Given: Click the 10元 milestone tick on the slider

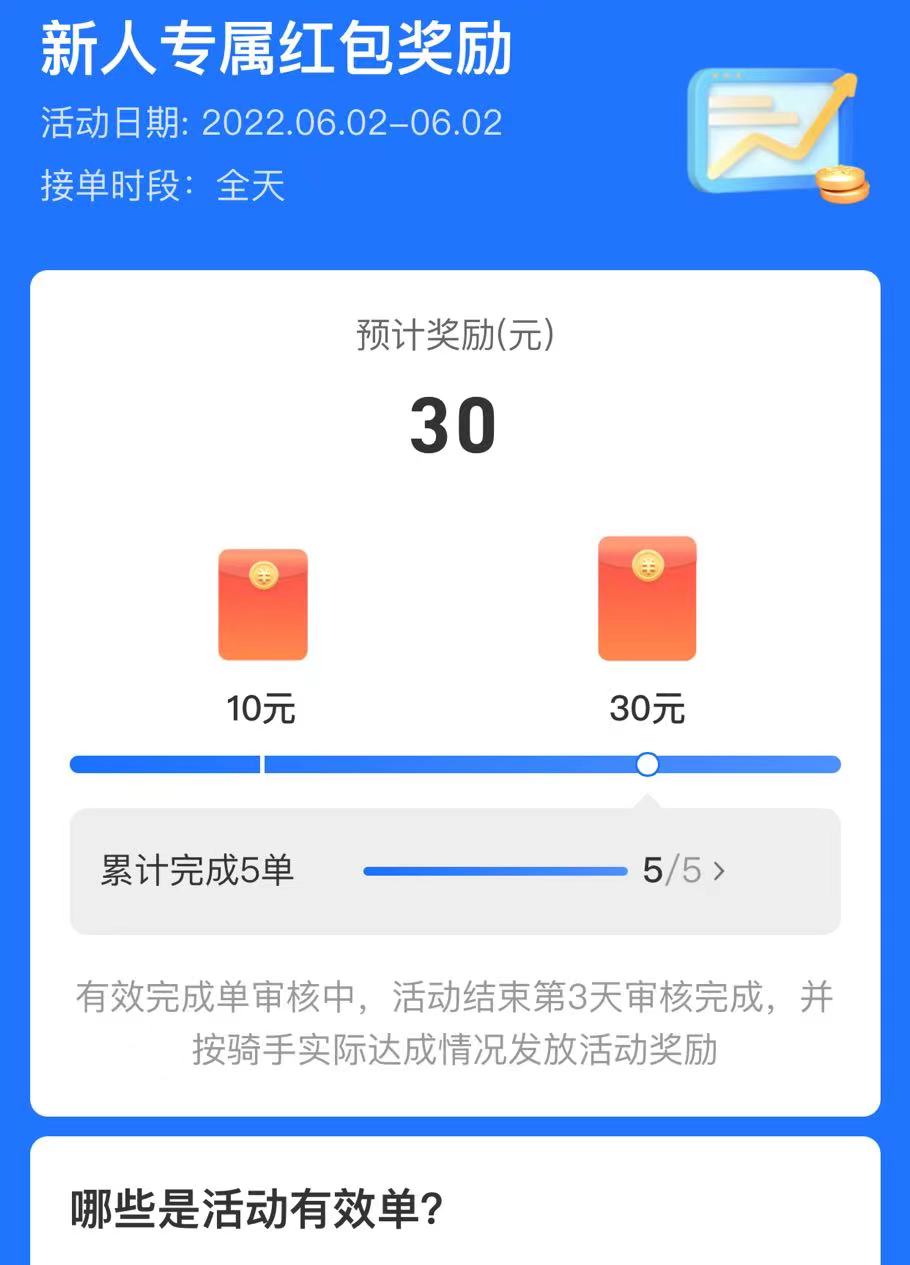Looking at the screenshot, I should 263,764.
